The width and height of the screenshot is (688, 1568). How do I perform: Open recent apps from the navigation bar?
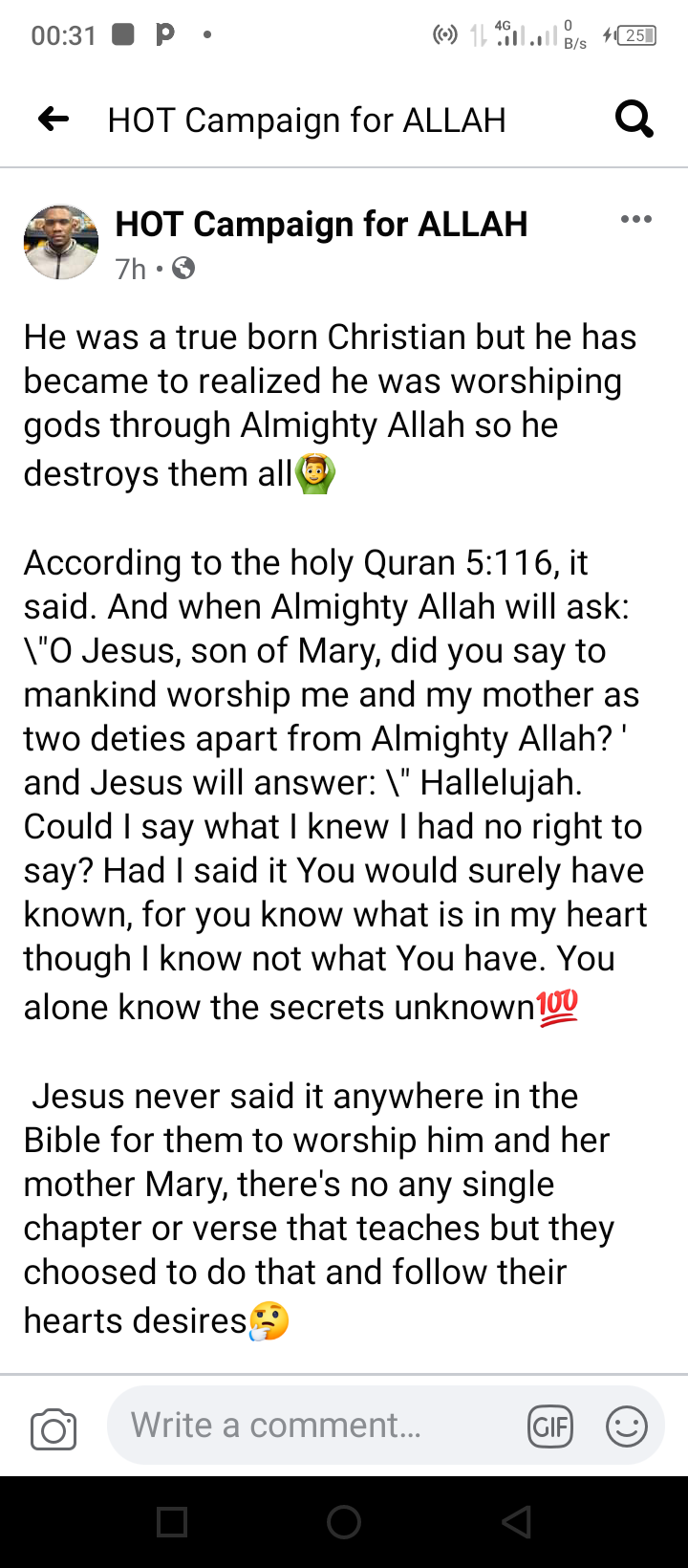(x=172, y=1521)
